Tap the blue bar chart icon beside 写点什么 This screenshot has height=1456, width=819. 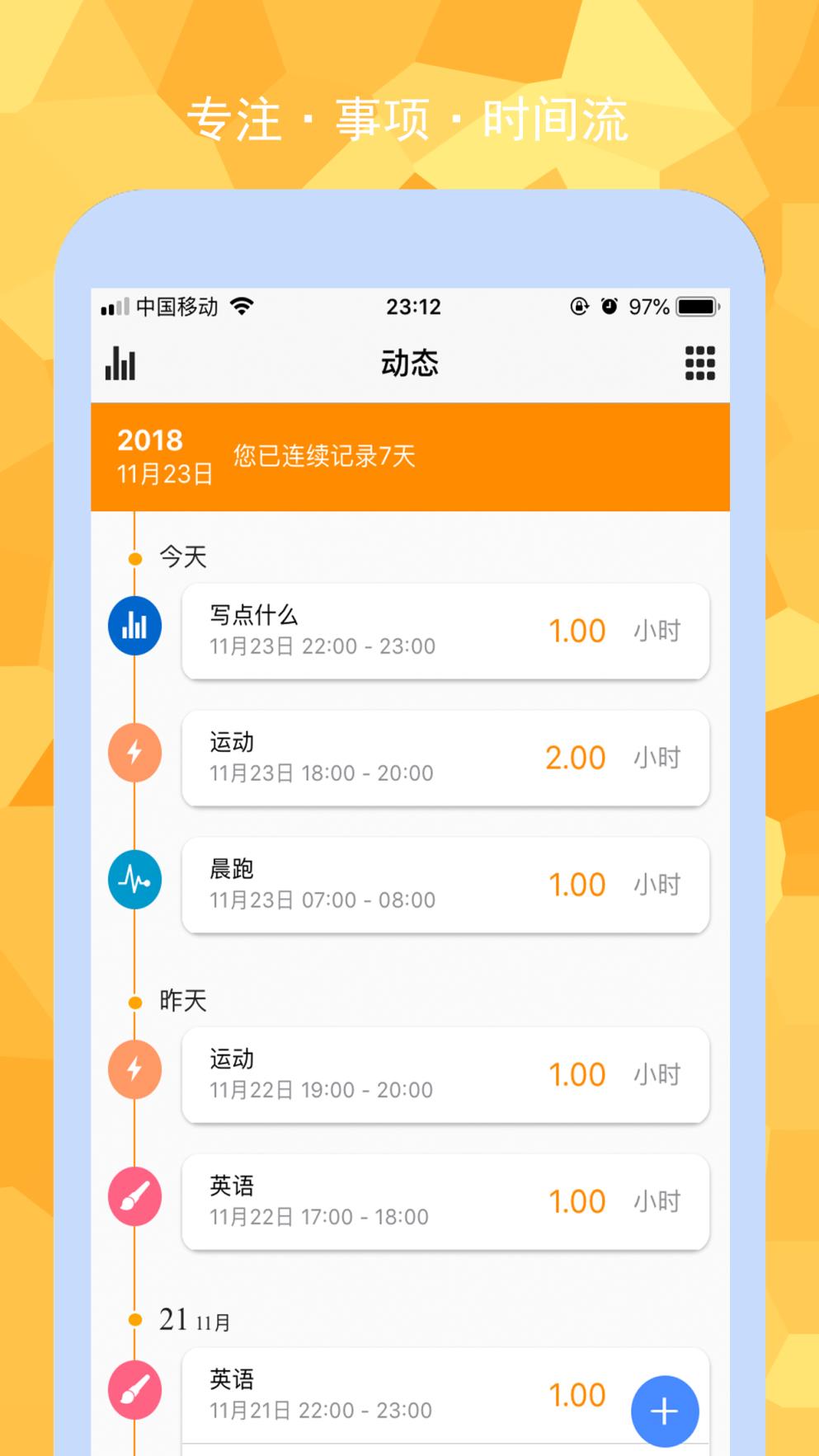point(134,627)
